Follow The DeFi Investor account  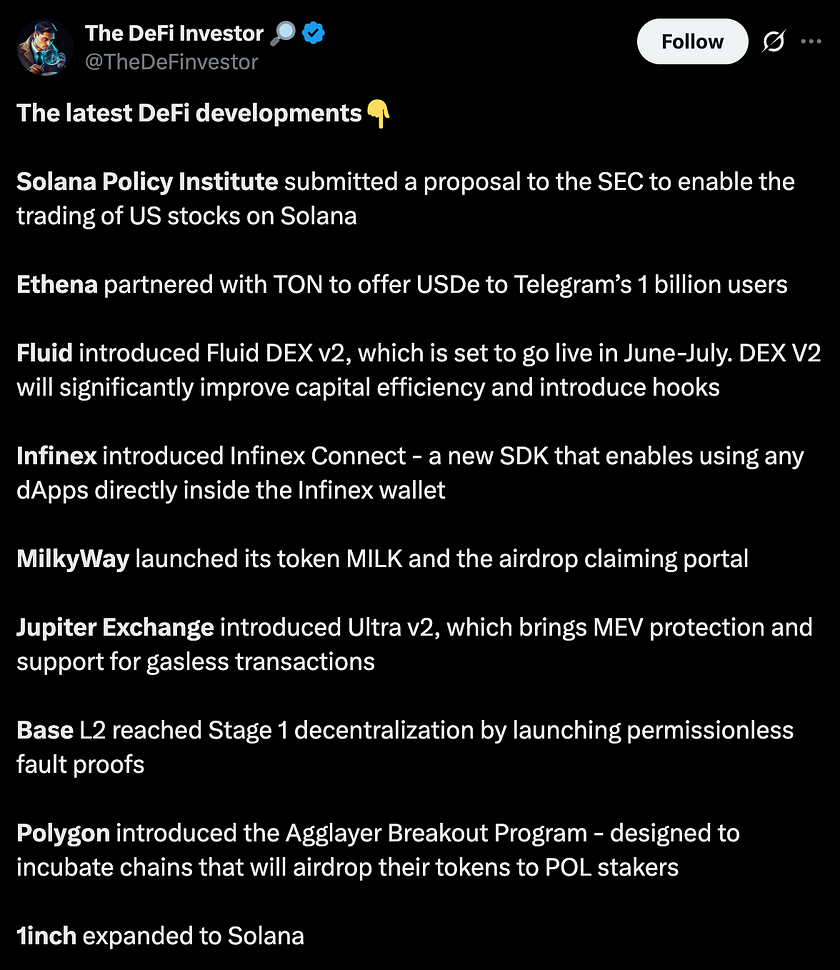tap(692, 41)
